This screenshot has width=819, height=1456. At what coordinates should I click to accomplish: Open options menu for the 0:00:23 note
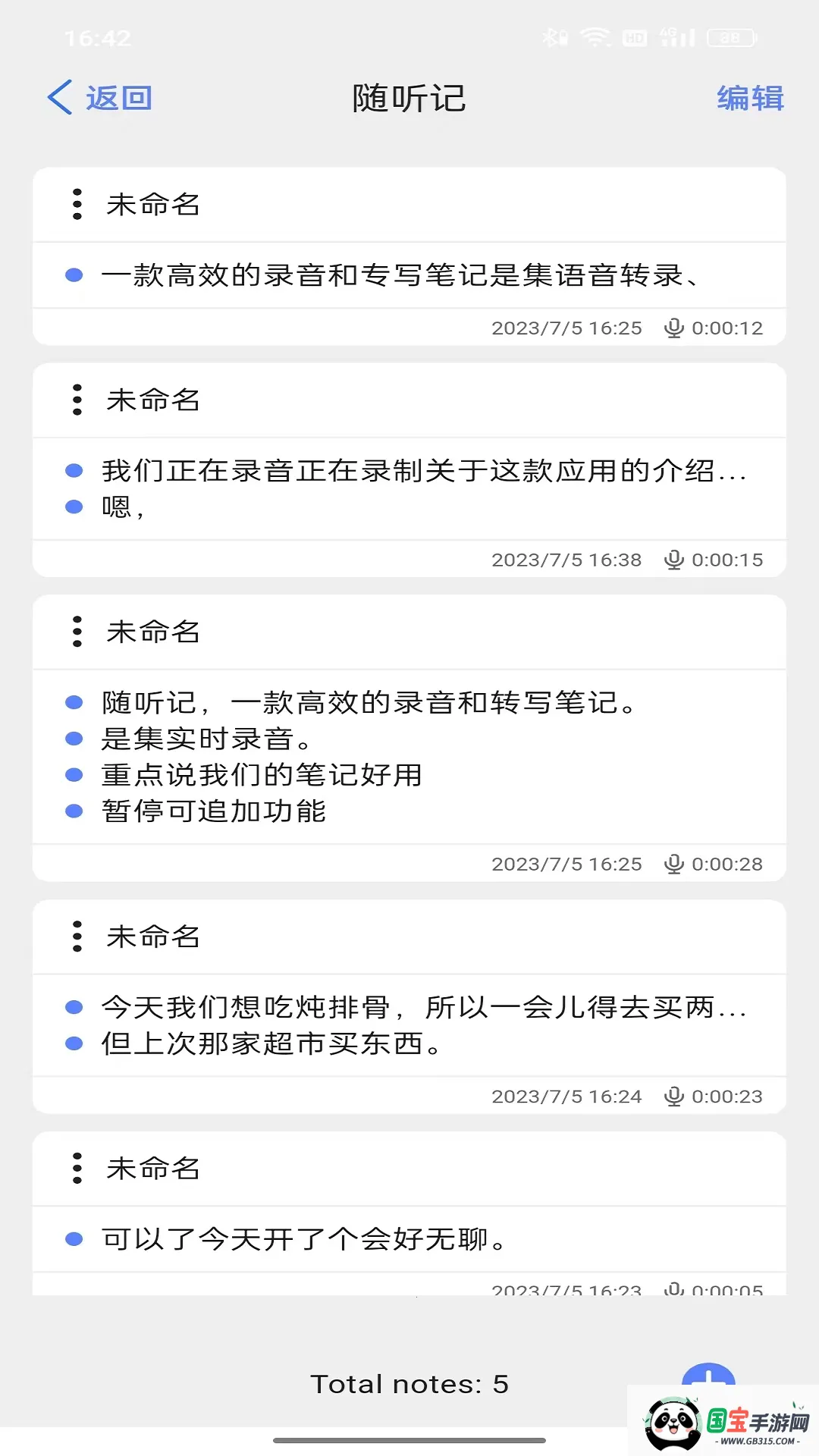click(77, 937)
